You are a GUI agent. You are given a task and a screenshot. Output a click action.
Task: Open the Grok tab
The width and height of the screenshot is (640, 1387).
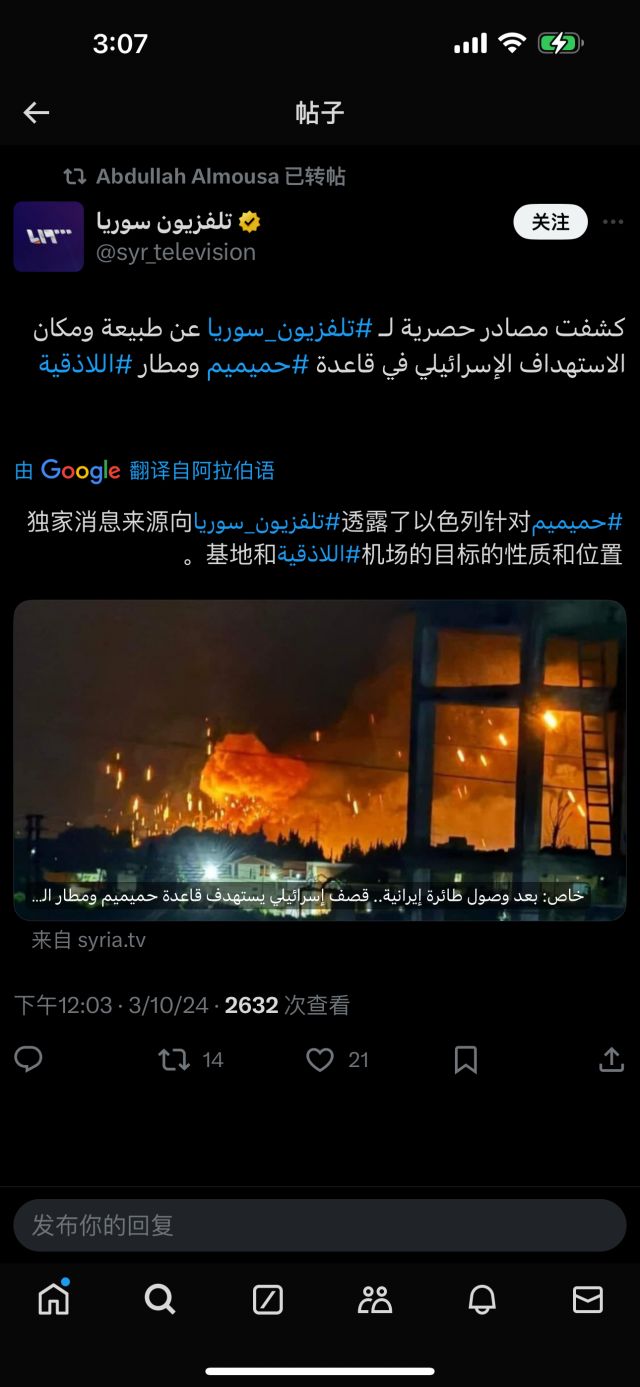(267, 1299)
